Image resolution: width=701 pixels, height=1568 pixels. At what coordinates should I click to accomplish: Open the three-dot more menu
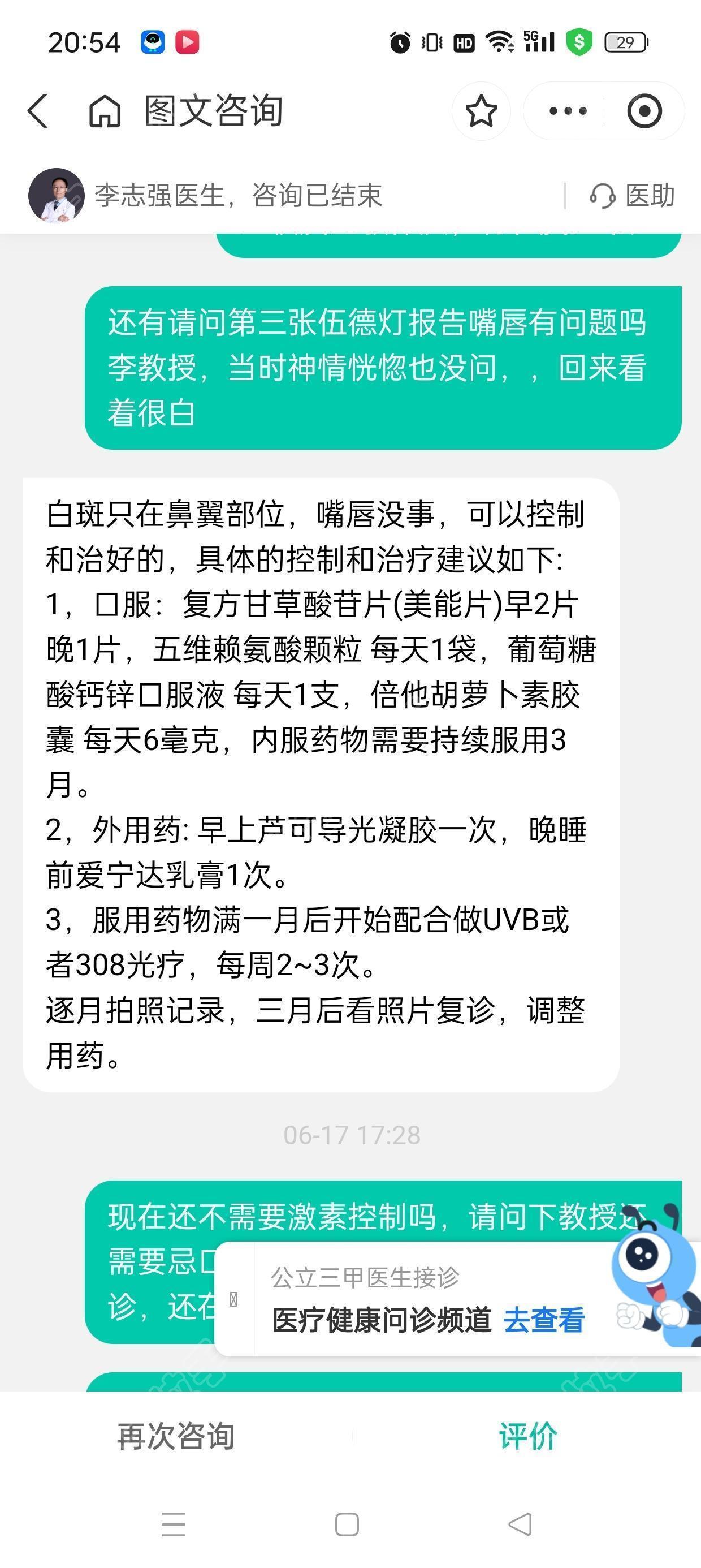click(567, 111)
